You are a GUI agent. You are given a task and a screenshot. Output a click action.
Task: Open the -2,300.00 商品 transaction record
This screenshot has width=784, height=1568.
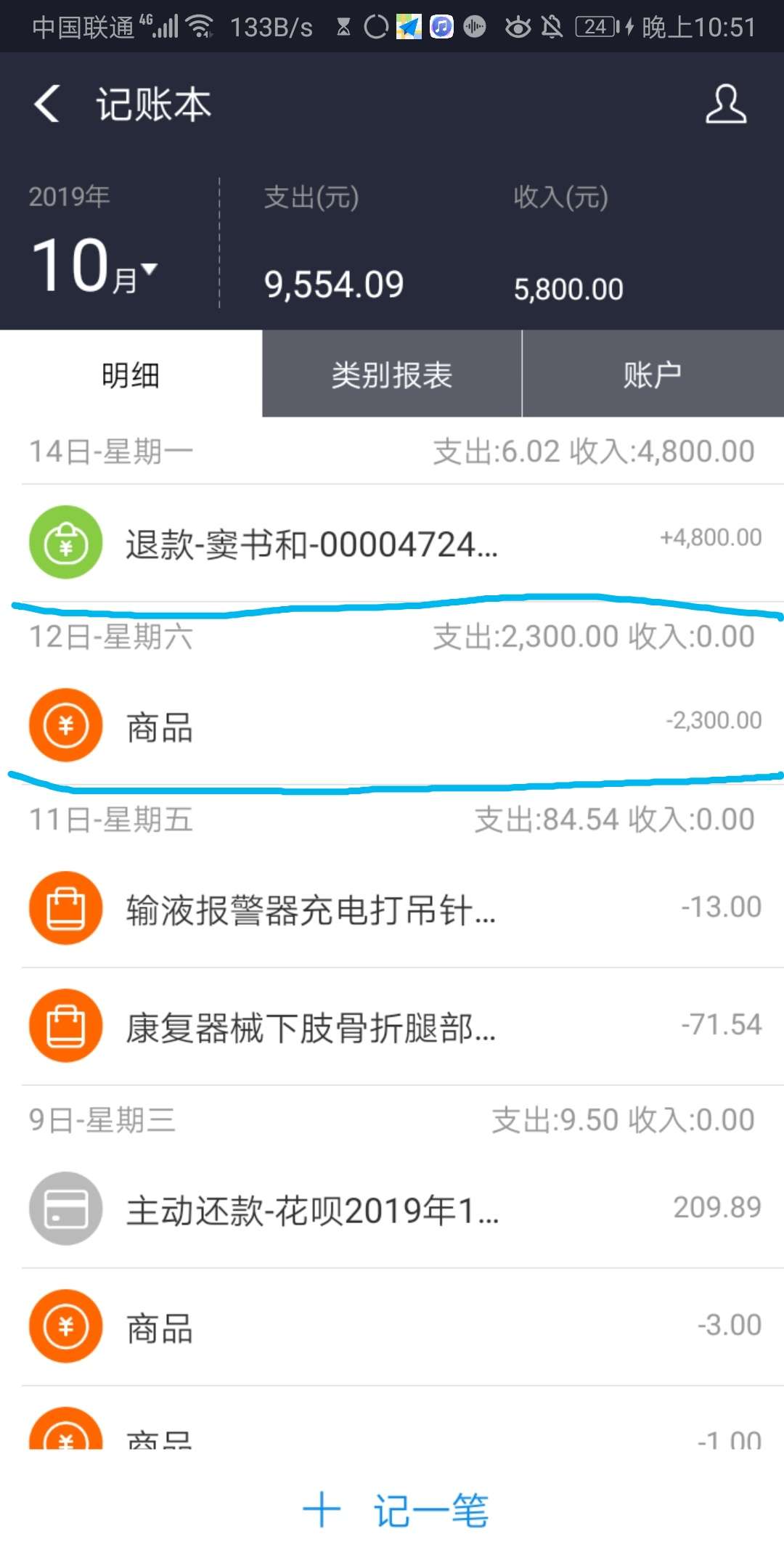(x=392, y=725)
